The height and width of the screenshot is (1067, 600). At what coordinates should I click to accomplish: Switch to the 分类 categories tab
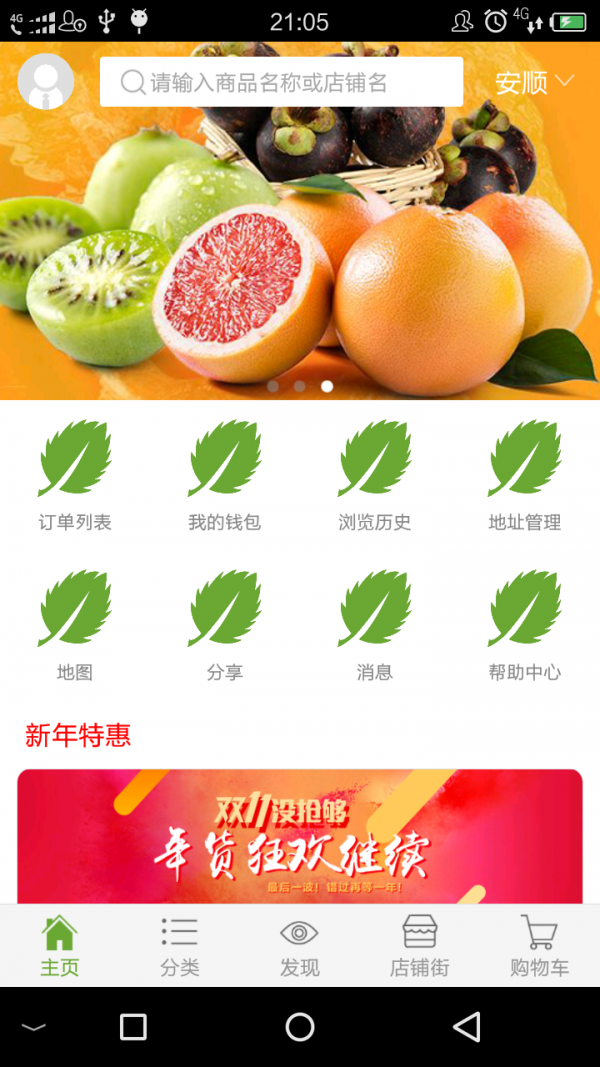tap(180, 946)
